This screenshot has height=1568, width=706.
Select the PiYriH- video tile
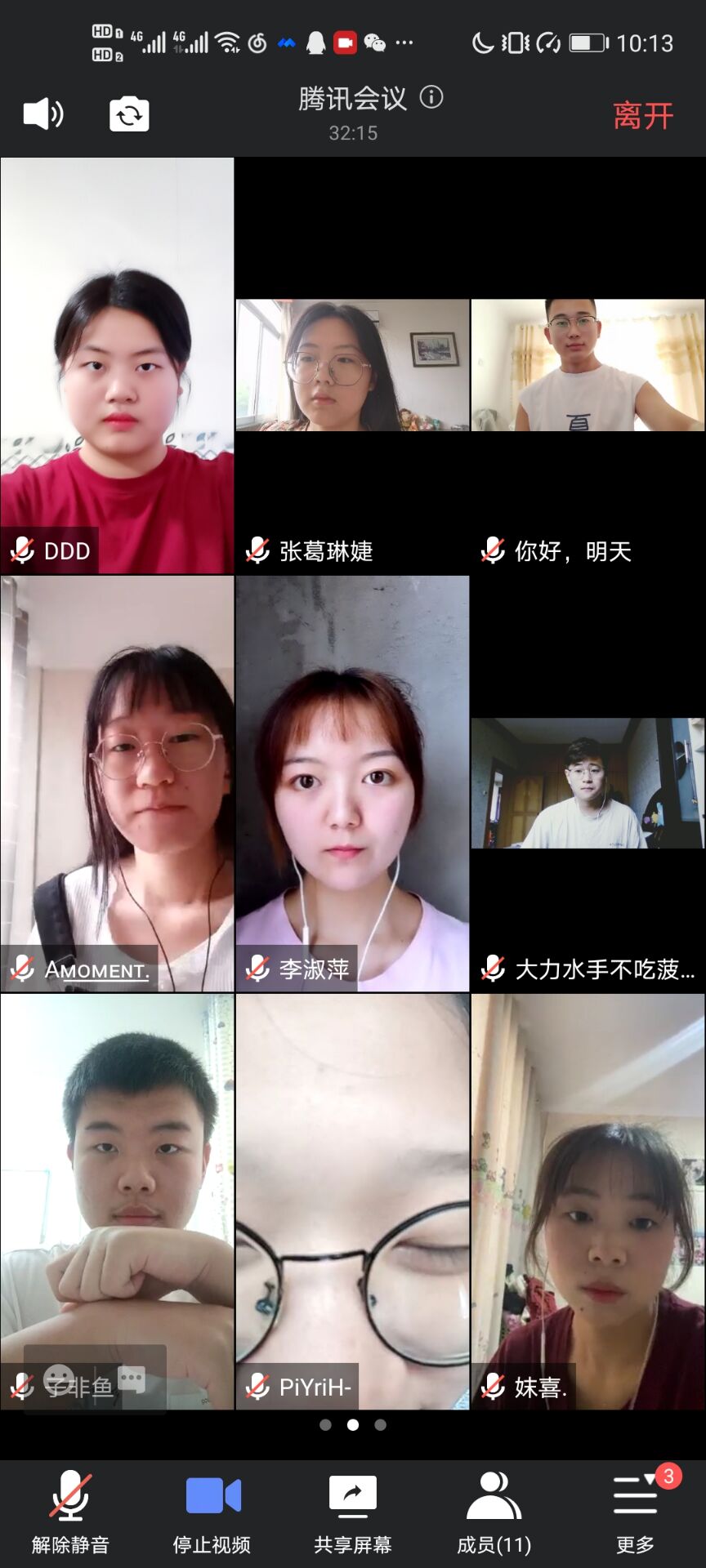click(x=352, y=1200)
